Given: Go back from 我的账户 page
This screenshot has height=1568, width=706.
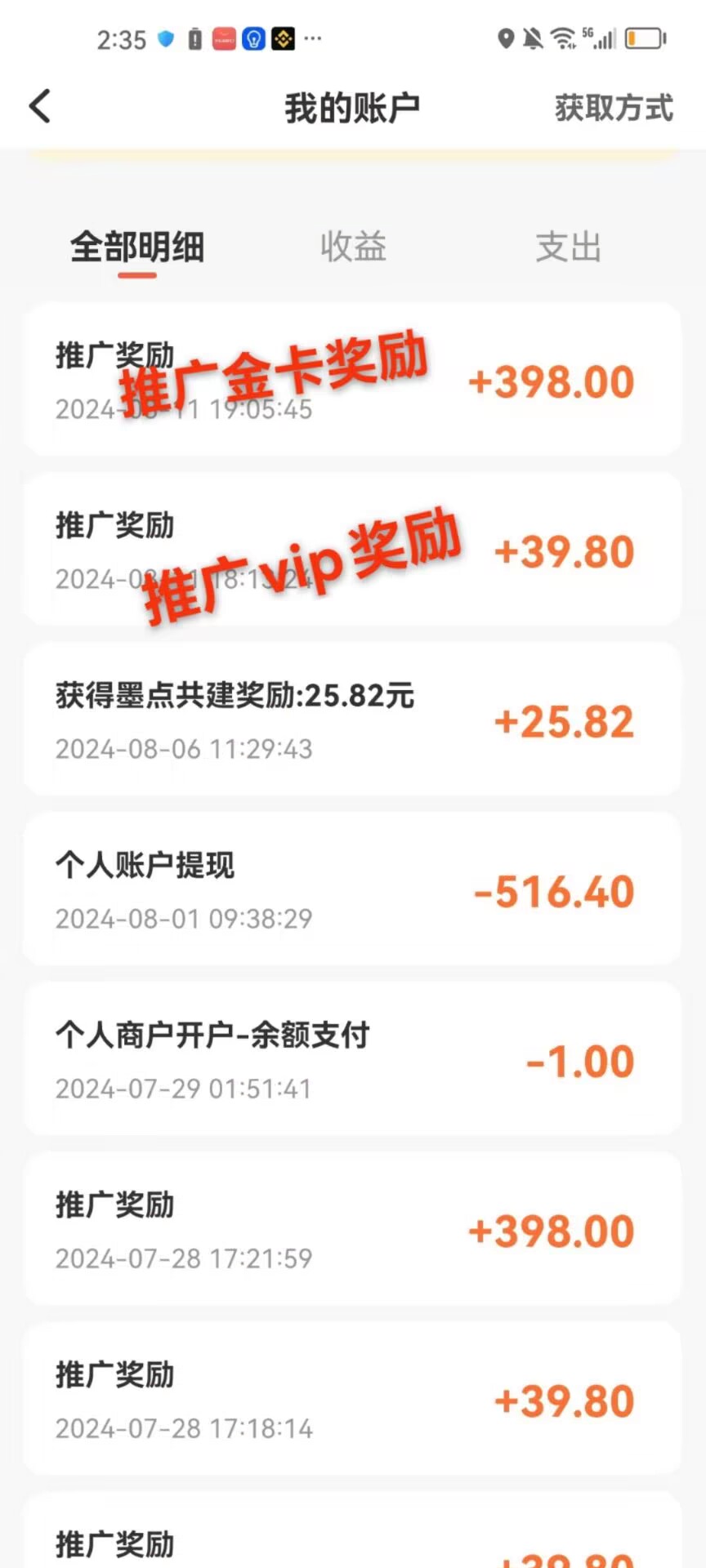Looking at the screenshot, I should (x=40, y=107).
